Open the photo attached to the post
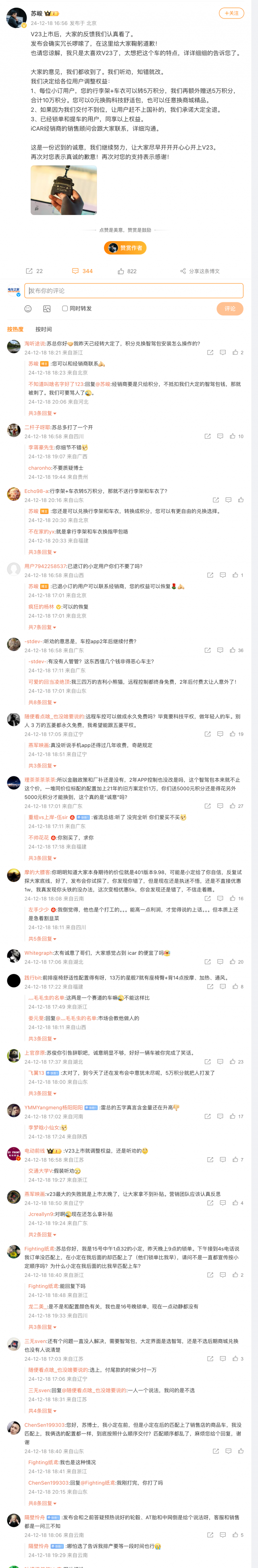This screenshot has width=258, height=1568. tap(63, 190)
